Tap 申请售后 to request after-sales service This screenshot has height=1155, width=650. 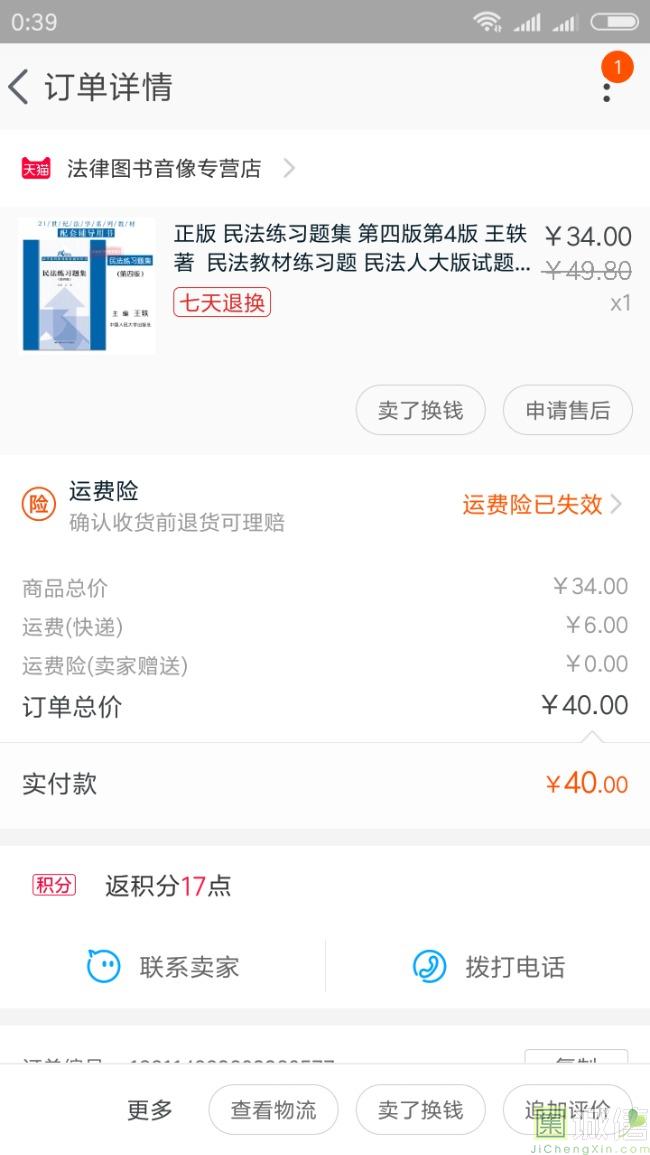tap(567, 410)
